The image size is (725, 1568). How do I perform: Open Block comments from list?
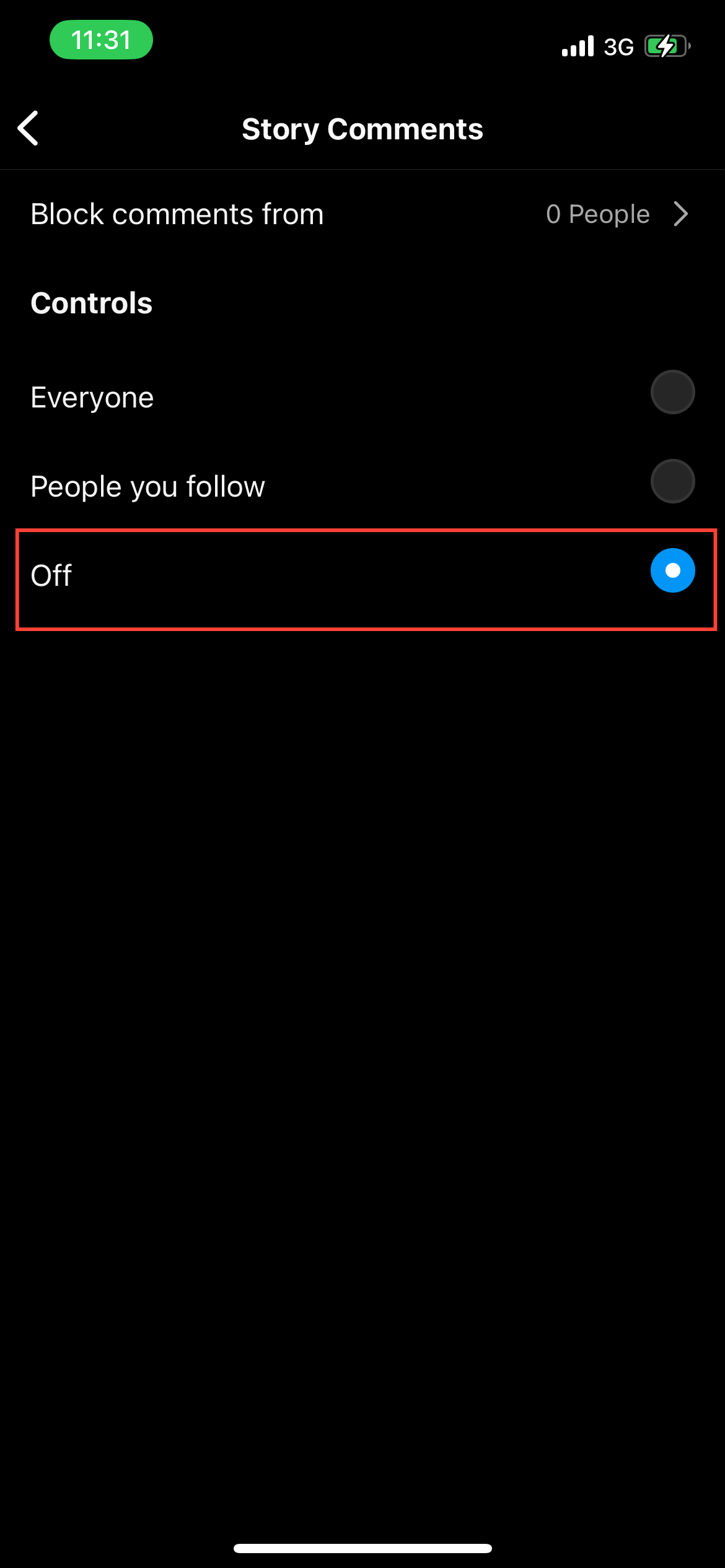pos(362,214)
